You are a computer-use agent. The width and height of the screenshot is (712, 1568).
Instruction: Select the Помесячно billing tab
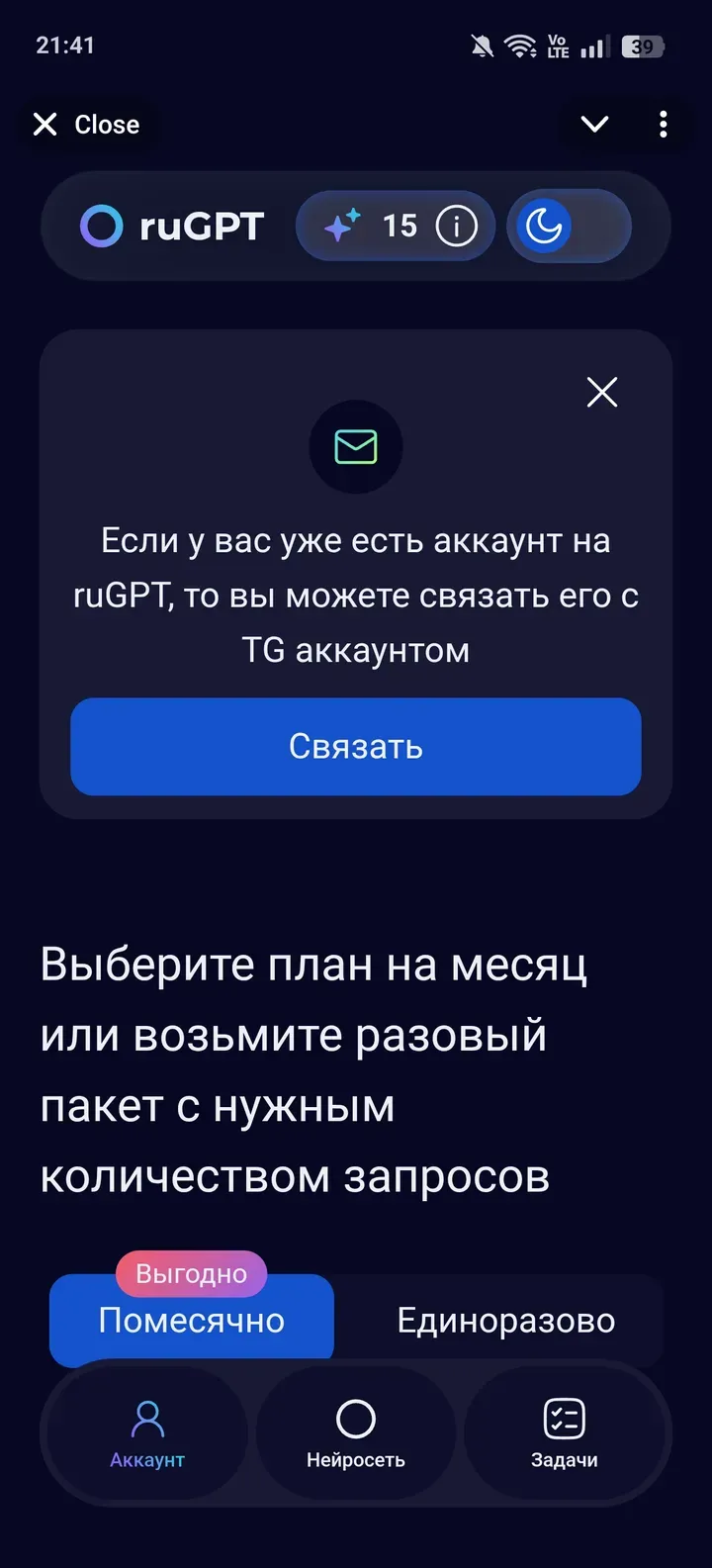[191, 1319]
